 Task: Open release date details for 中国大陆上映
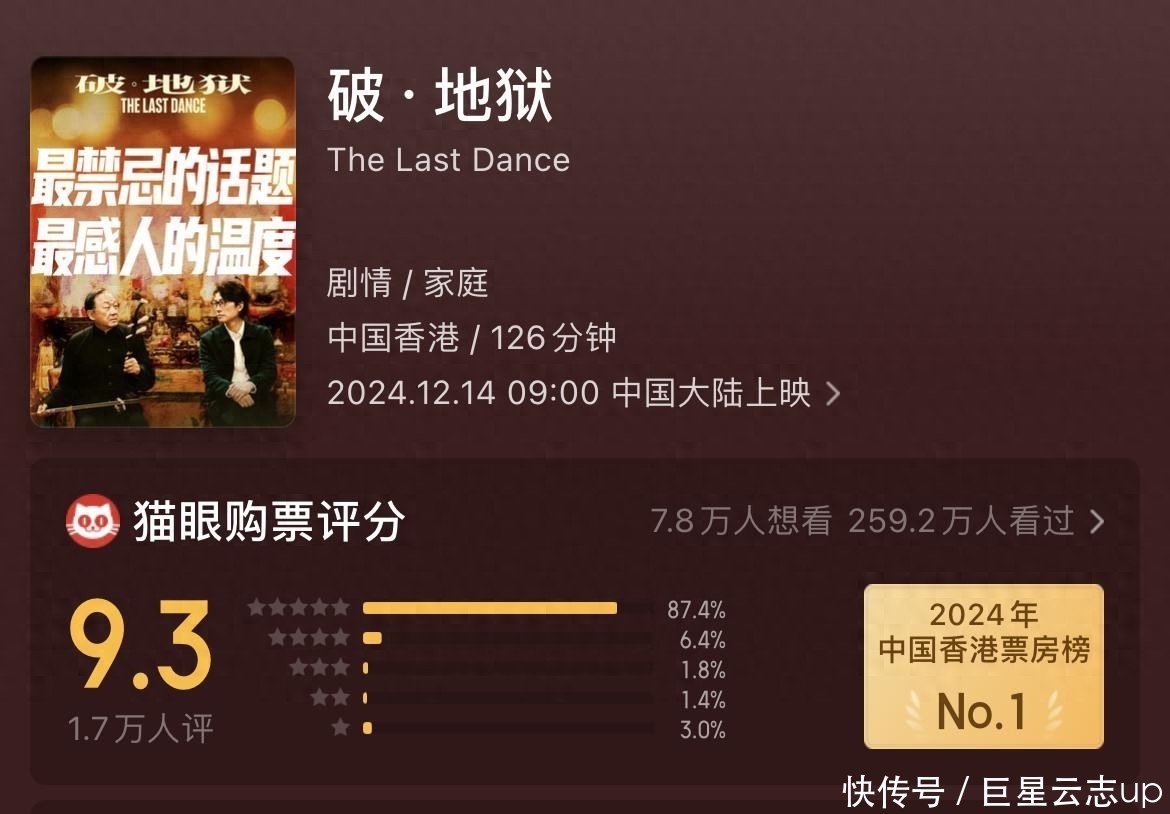(584, 393)
